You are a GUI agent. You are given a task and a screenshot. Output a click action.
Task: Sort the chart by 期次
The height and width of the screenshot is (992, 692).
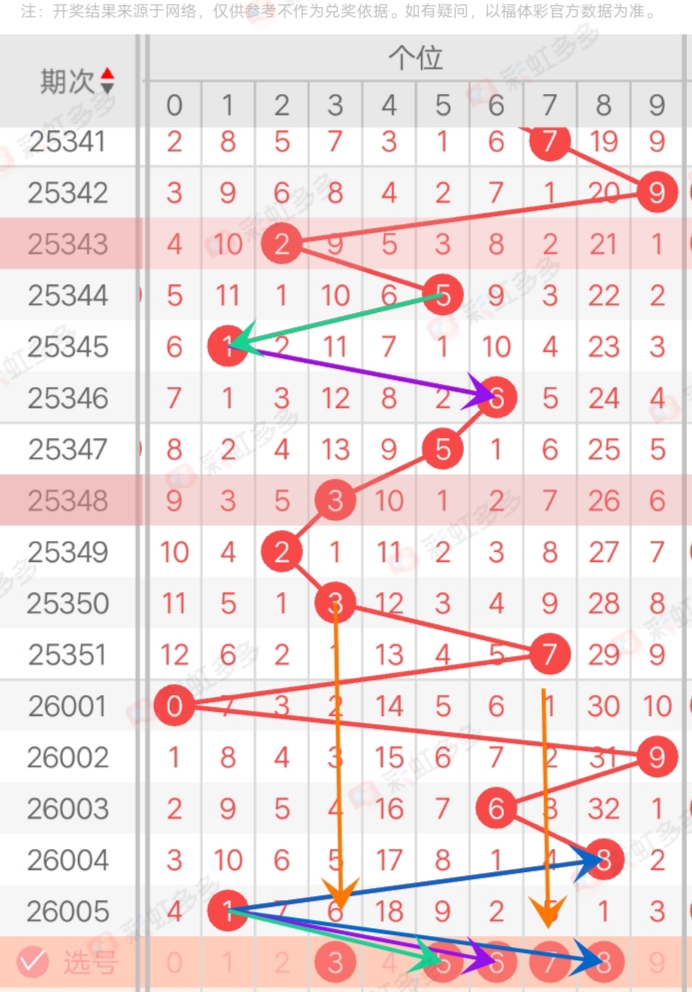coord(107,82)
